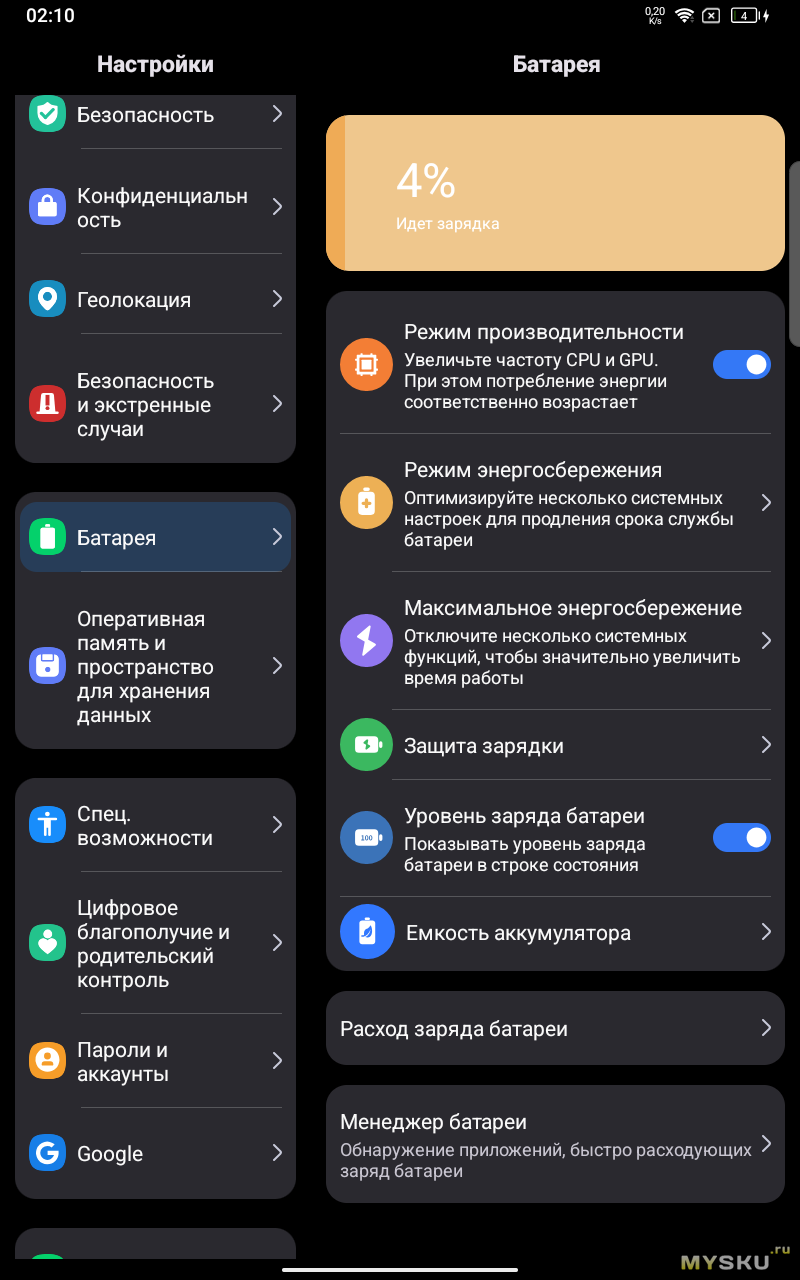Open Оперативная память и пространство для хранения
The height and width of the screenshot is (1280, 800).
pos(155,667)
